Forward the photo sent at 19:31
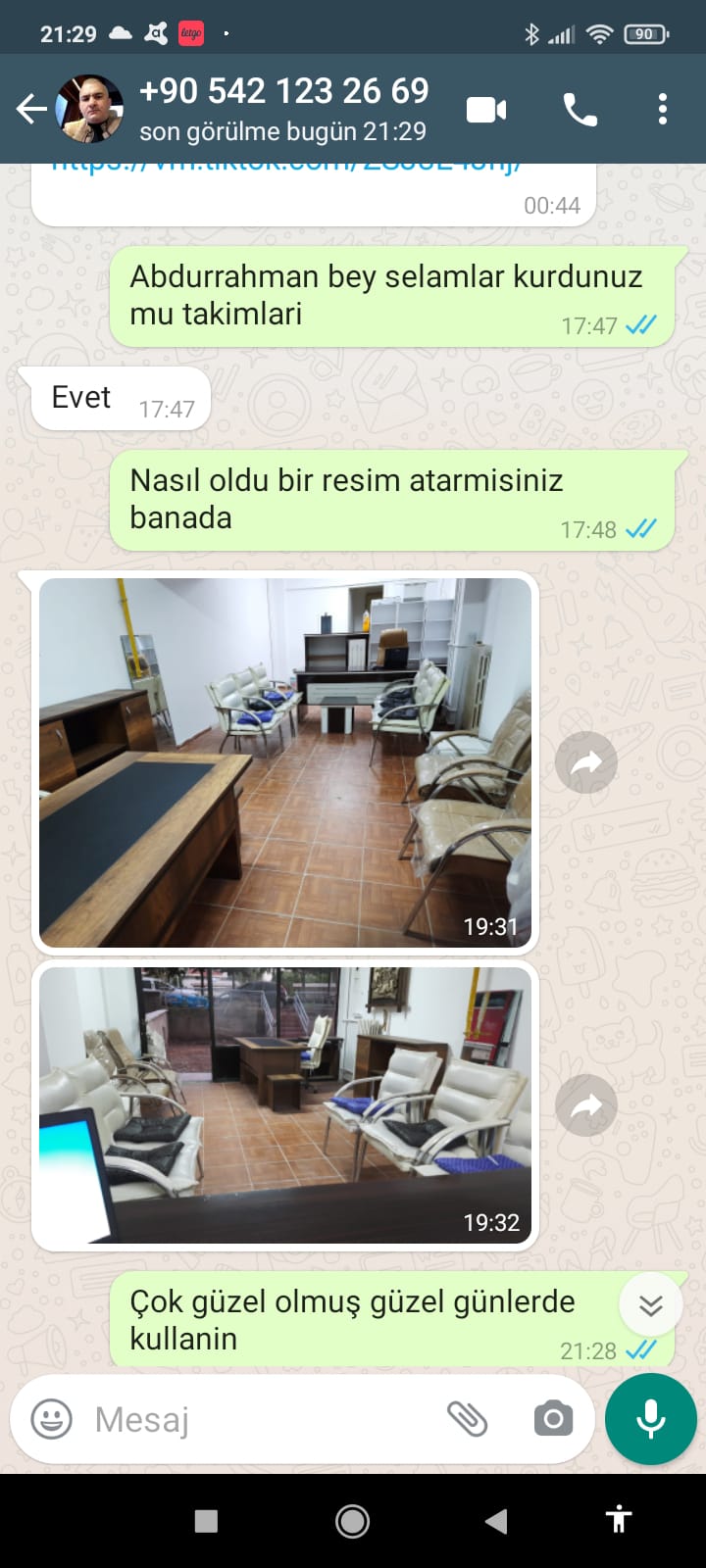Viewport: 706px width, 1568px height. [x=586, y=762]
